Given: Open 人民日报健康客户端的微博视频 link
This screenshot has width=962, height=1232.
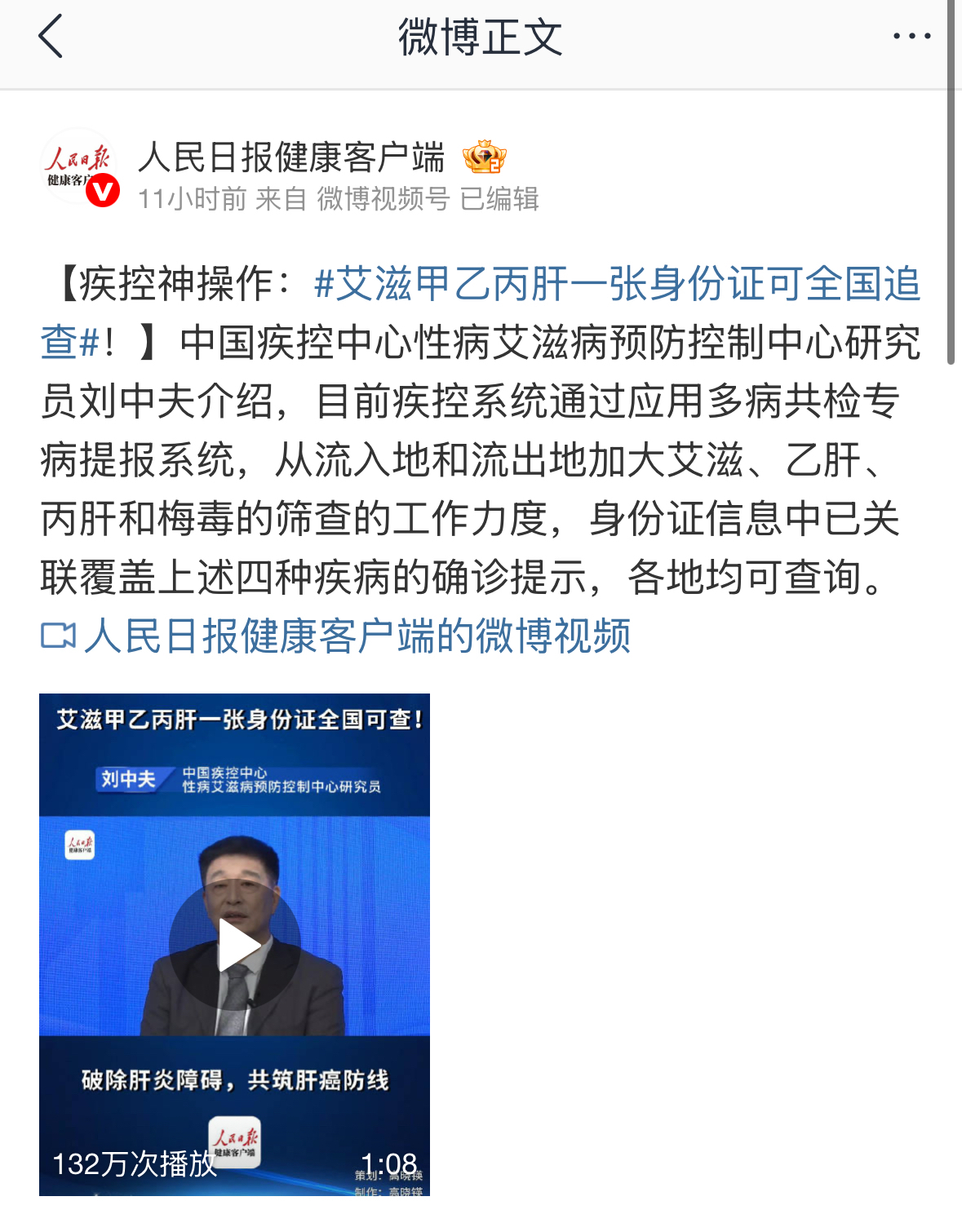Looking at the screenshot, I should (356, 636).
